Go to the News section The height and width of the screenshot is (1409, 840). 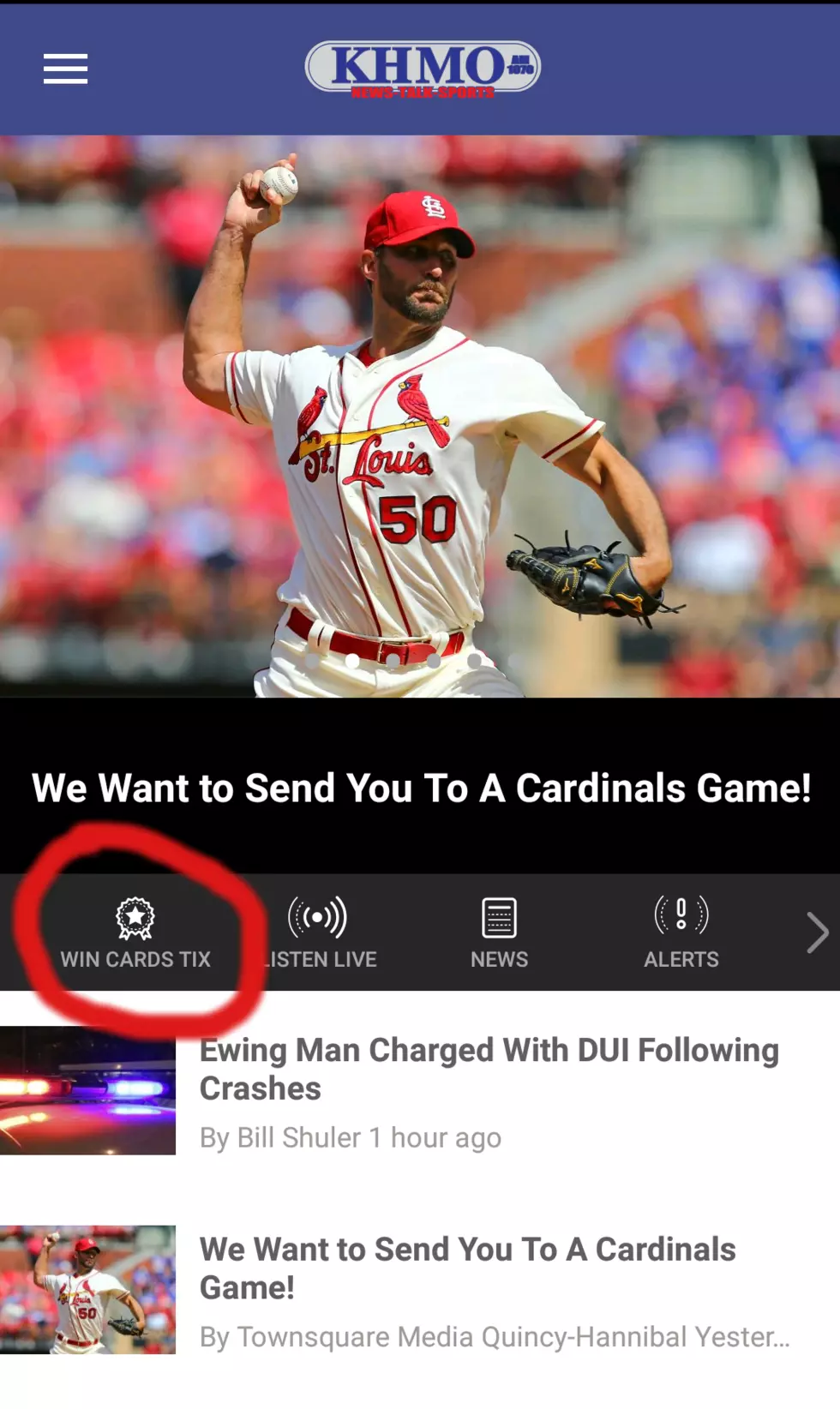coord(499,933)
